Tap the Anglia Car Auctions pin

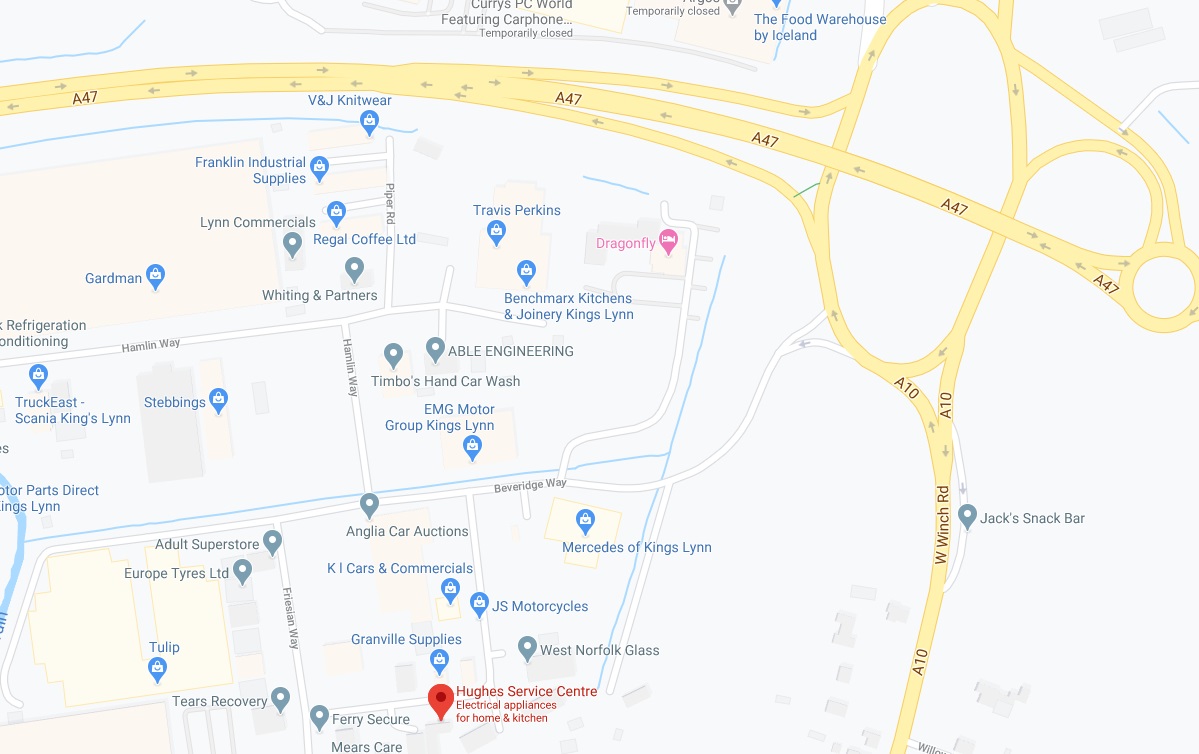tap(370, 504)
